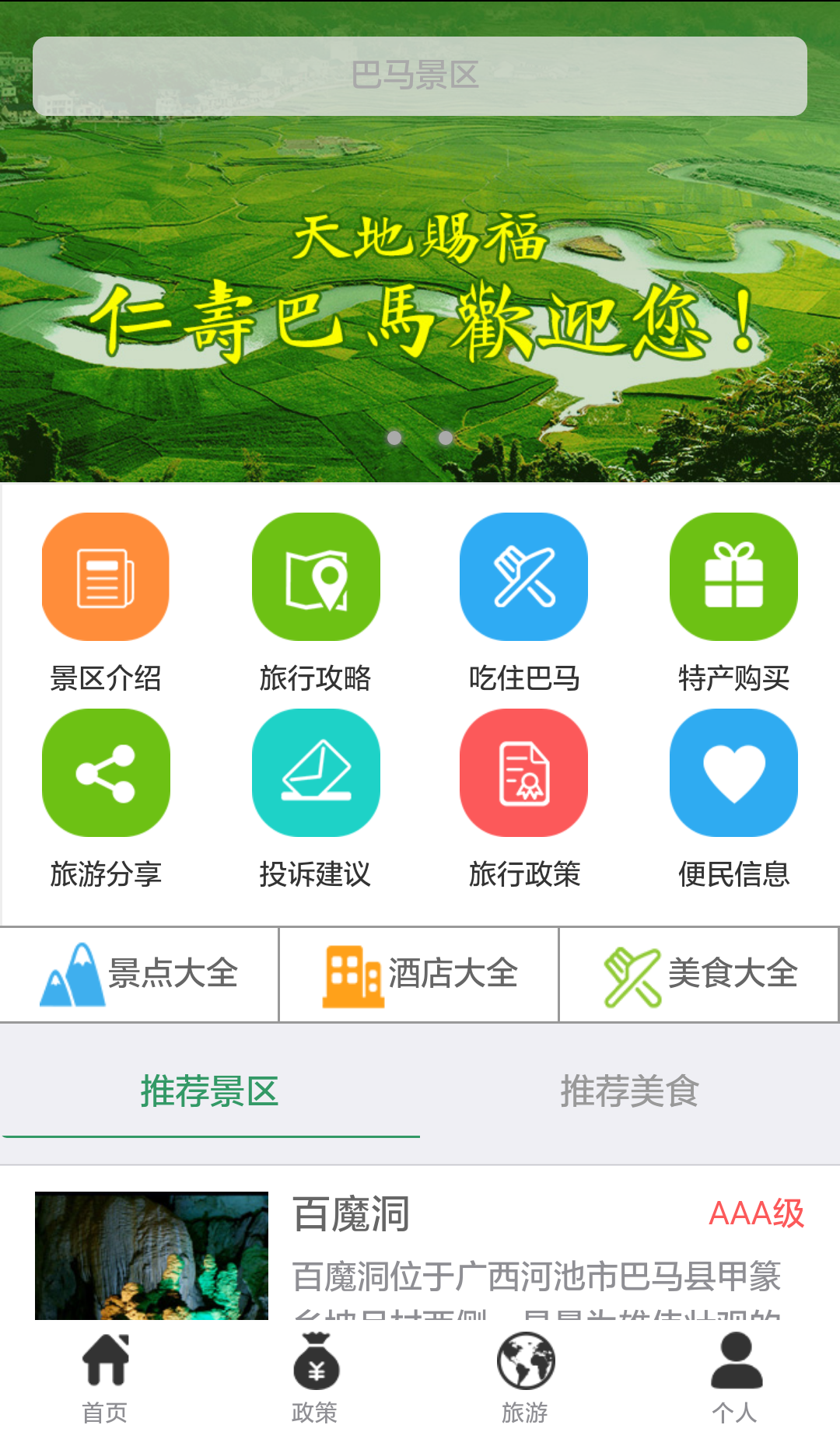
Task: Select the 旅行攻略 travel guide map icon
Action: coord(315,577)
